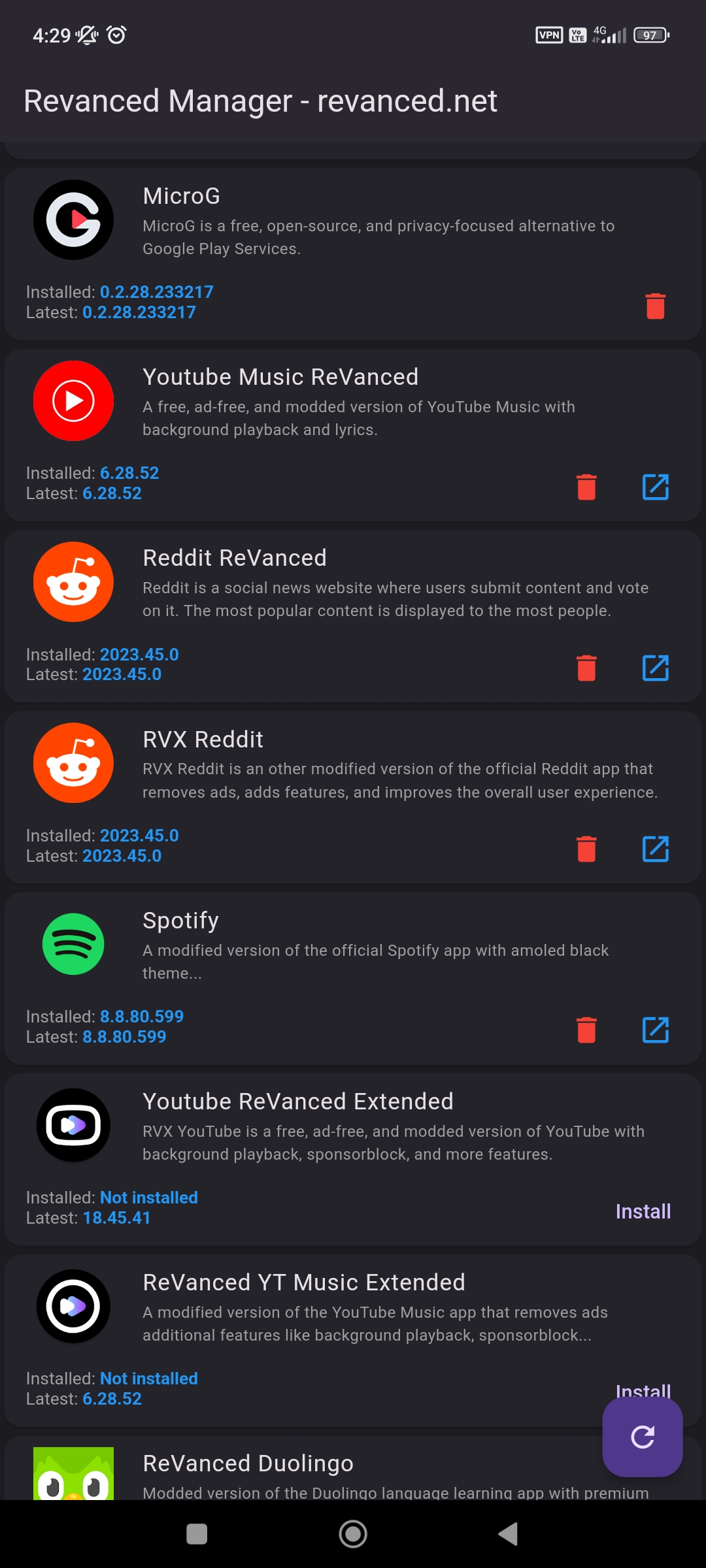The width and height of the screenshot is (706, 1568).
Task: Install Youtube ReVanced Extended
Action: 643,1211
